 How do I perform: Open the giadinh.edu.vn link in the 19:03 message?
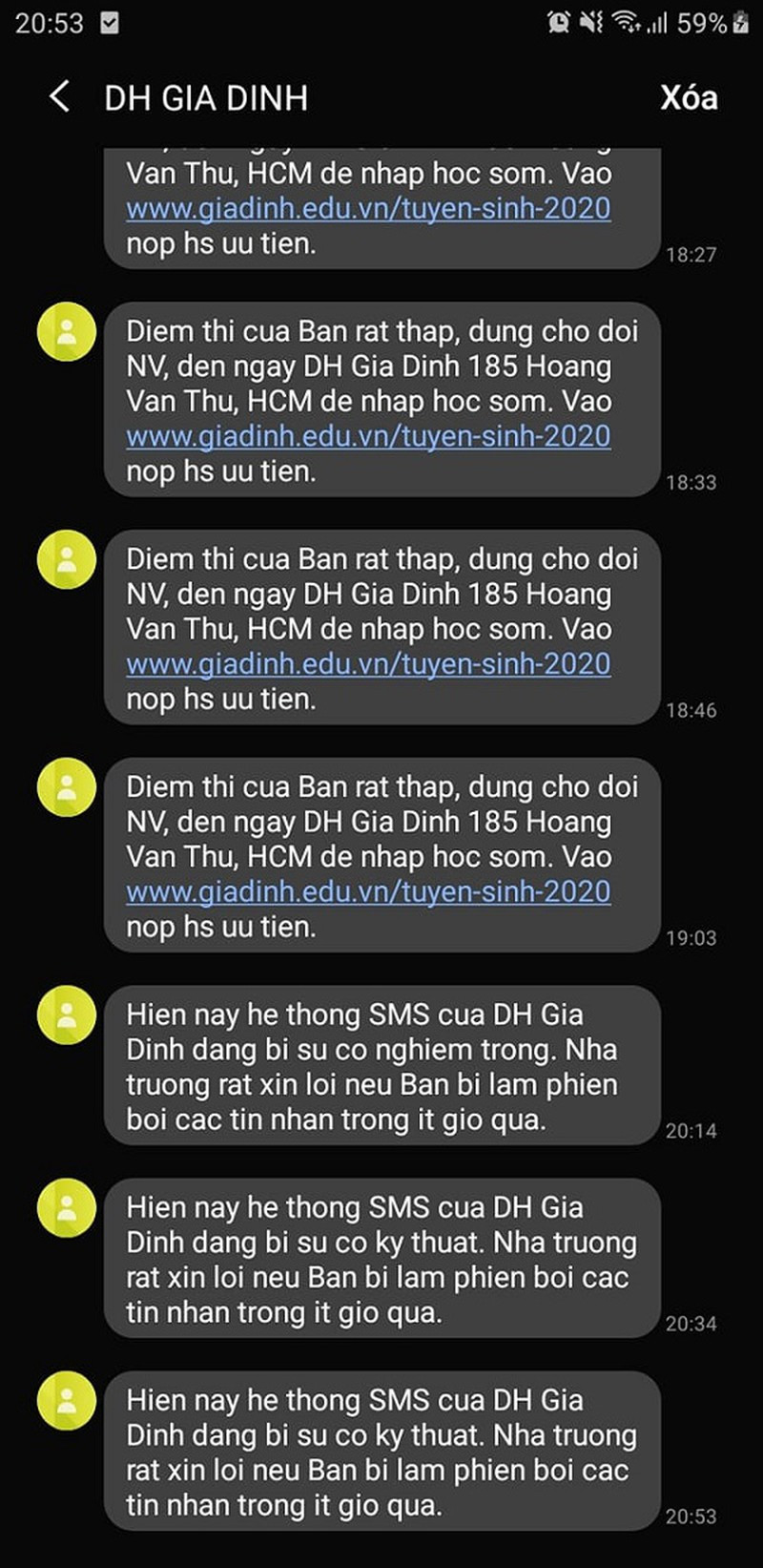coord(369,891)
